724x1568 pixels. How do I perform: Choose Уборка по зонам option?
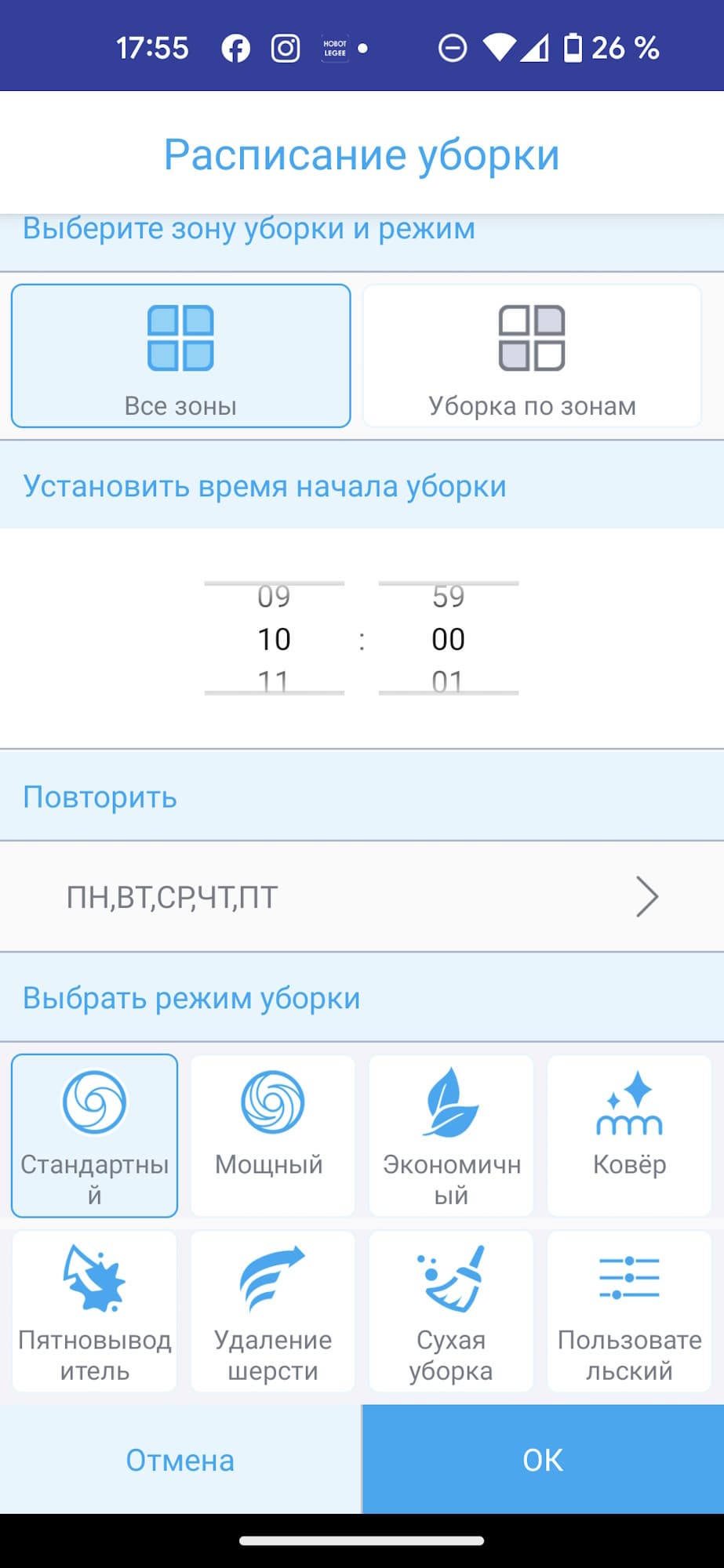[x=532, y=356]
